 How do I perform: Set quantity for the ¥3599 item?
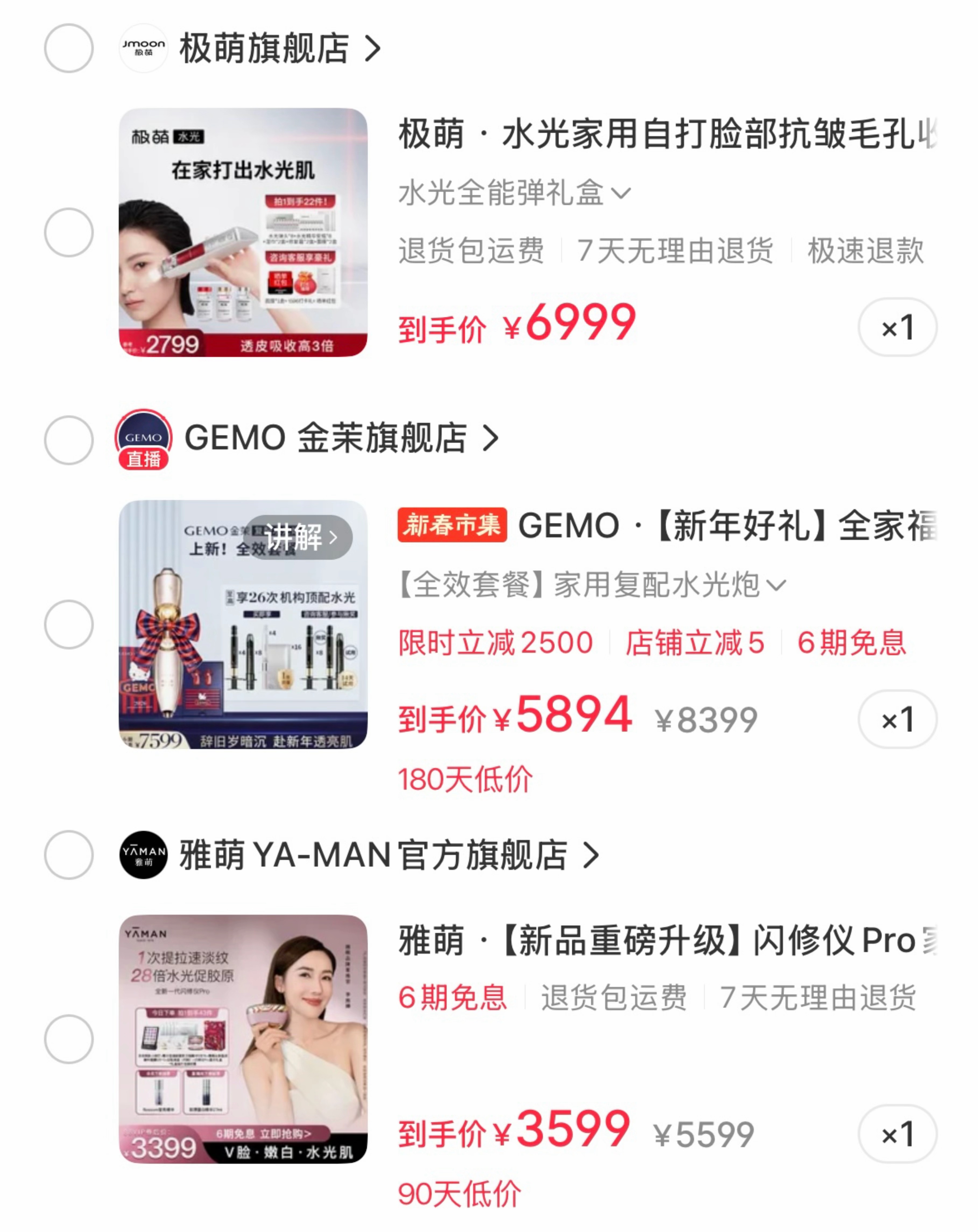click(897, 1134)
